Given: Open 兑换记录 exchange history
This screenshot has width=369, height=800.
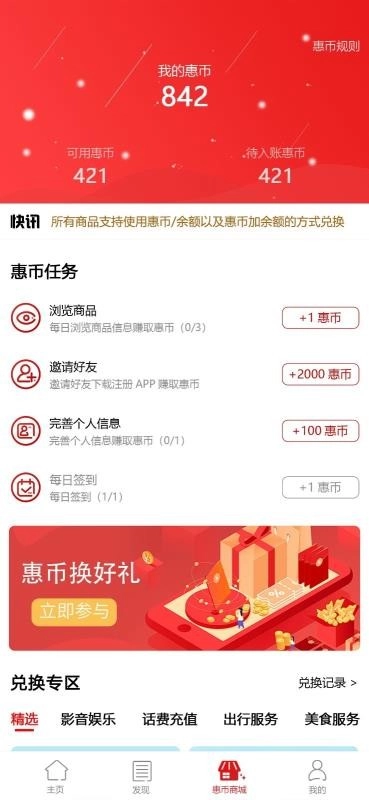Looking at the screenshot, I should pos(328,683).
